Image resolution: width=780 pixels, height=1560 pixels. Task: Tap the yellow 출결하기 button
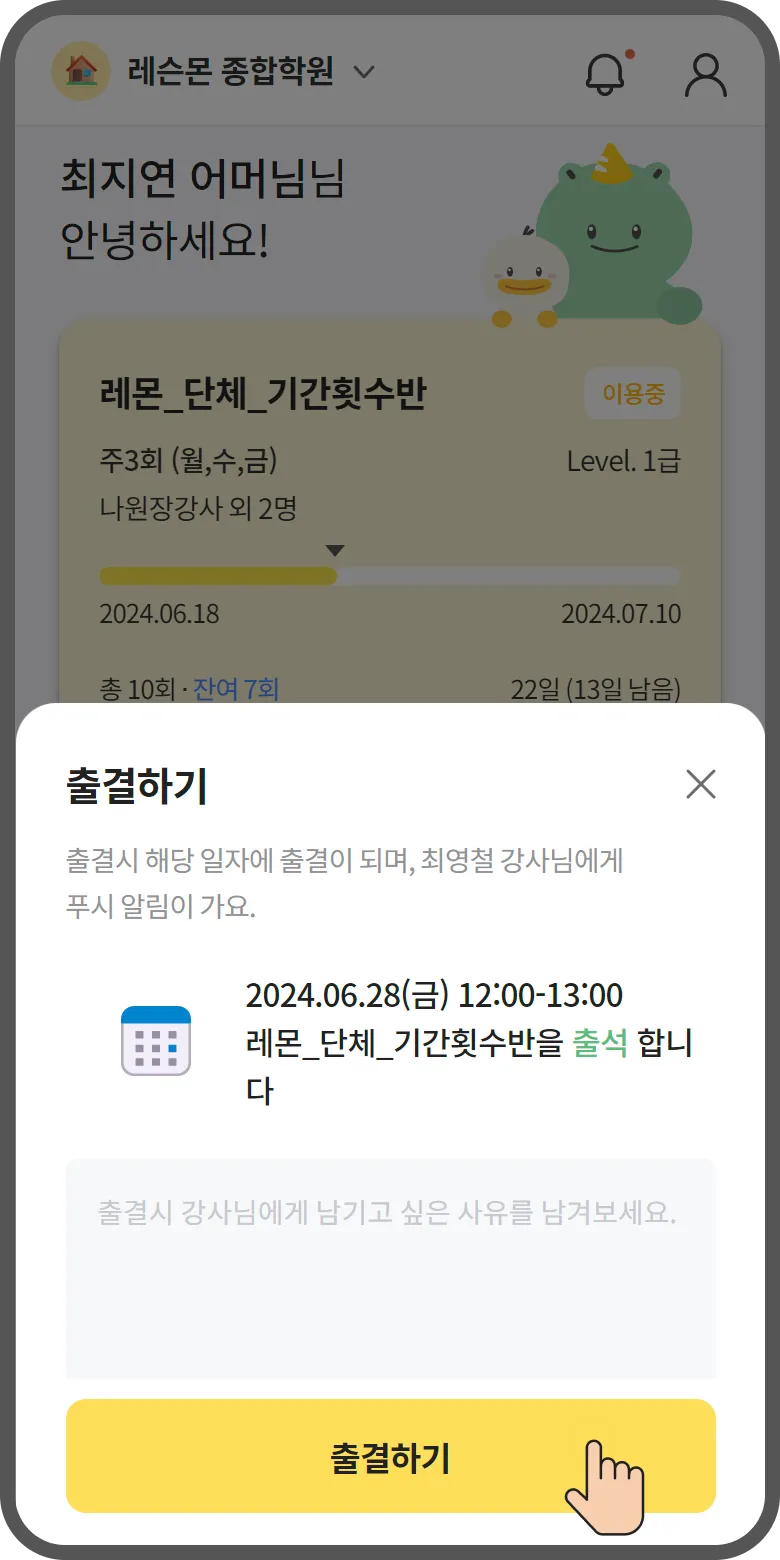pos(390,1455)
